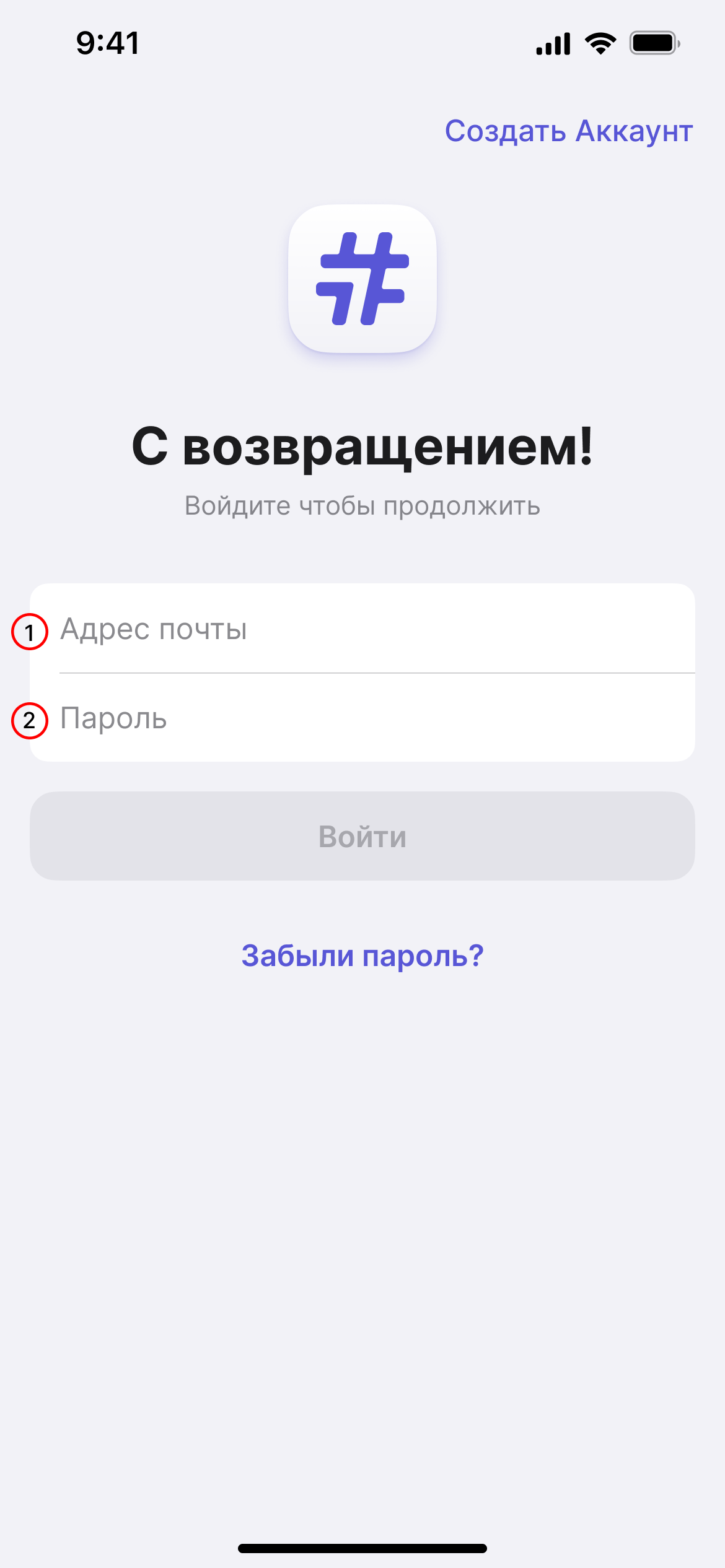Open the Создать Аккаунт link
725x1568 pixels.
click(569, 131)
